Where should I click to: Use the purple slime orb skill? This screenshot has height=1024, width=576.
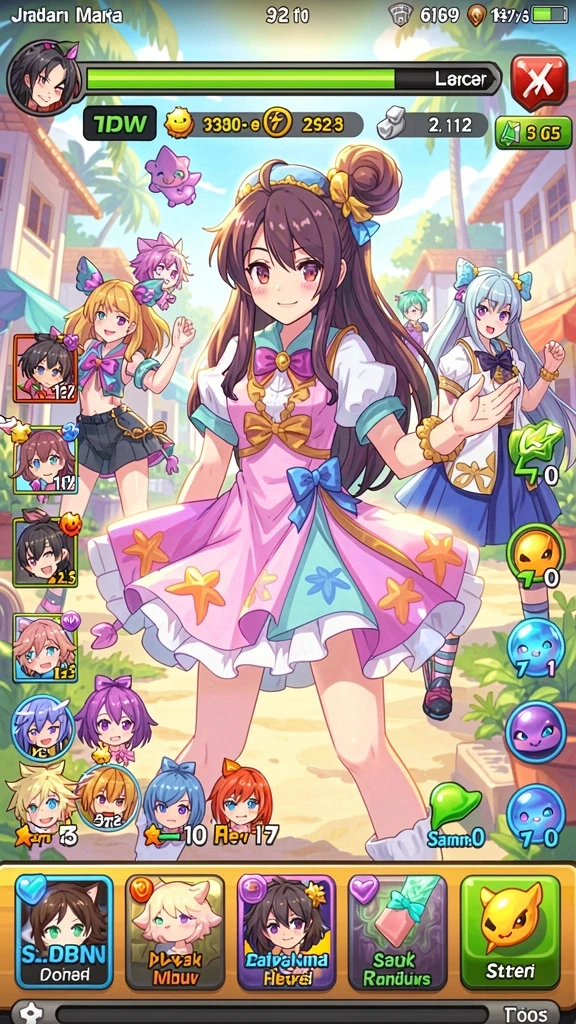536,731
